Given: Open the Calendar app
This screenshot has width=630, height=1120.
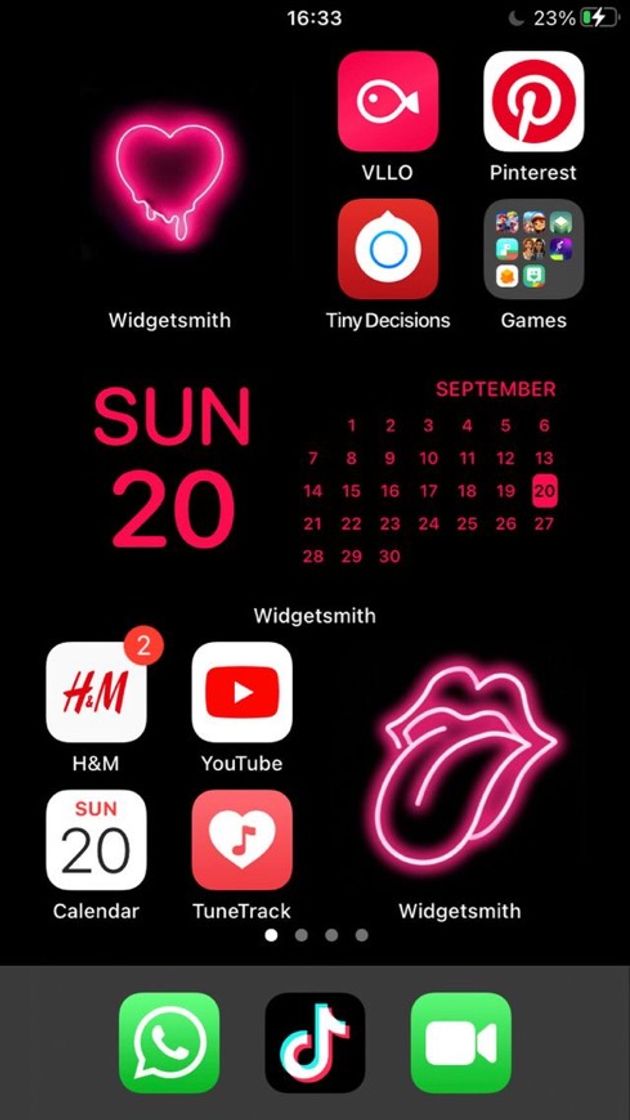Looking at the screenshot, I should click(96, 840).
